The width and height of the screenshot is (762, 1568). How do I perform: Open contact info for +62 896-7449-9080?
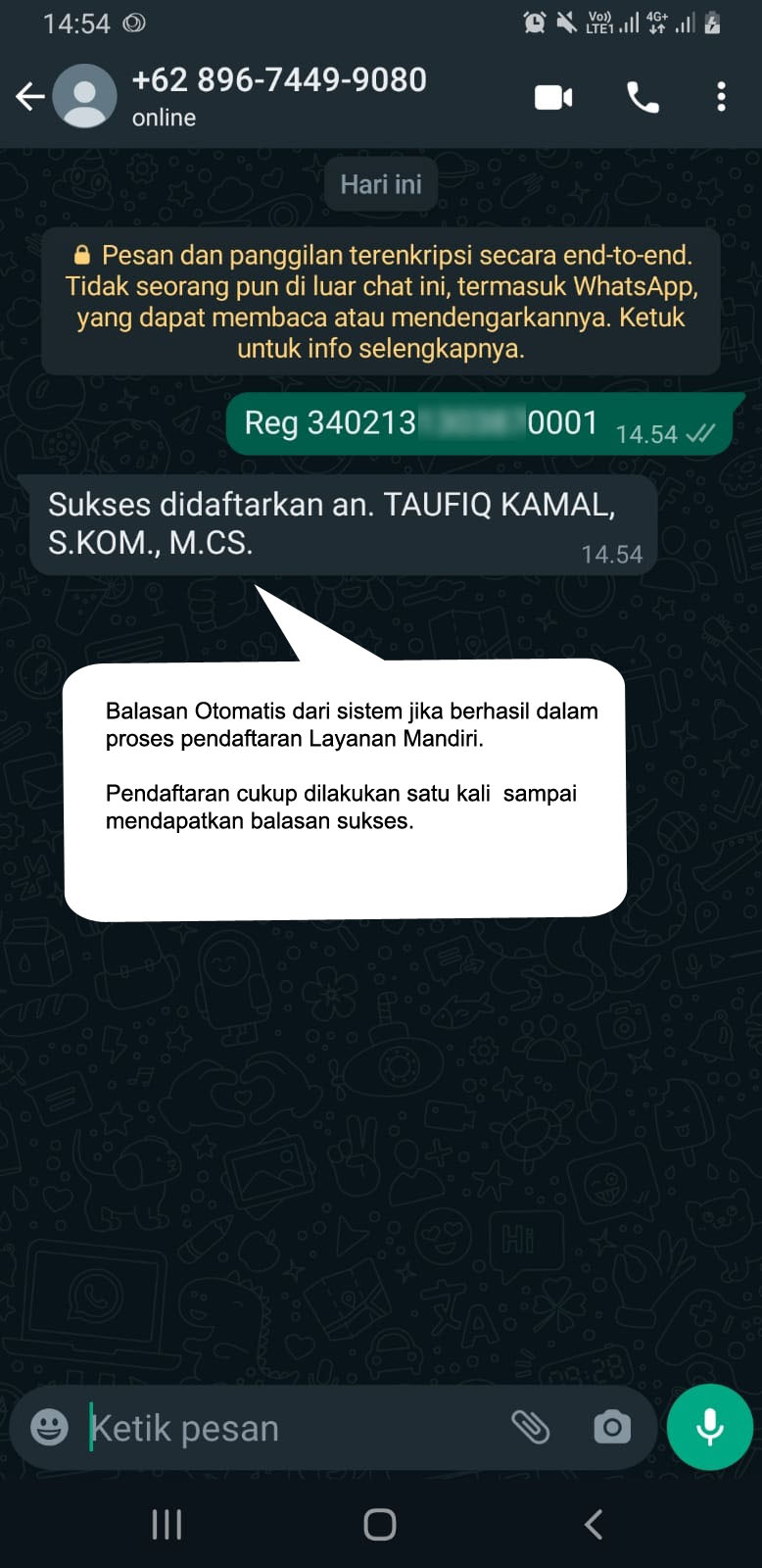click(x=279, y=96)
